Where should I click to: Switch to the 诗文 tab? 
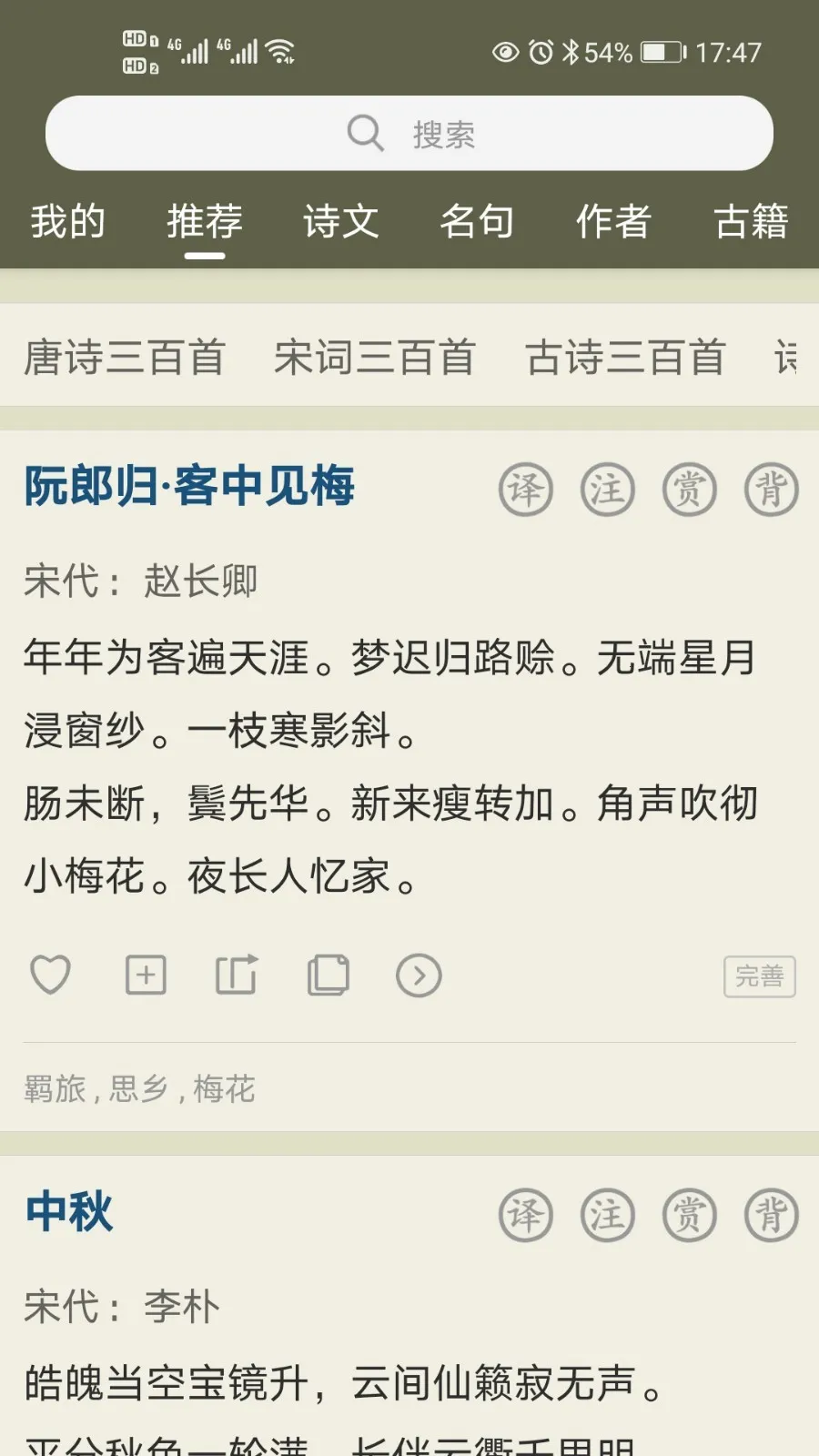point(340,222)
